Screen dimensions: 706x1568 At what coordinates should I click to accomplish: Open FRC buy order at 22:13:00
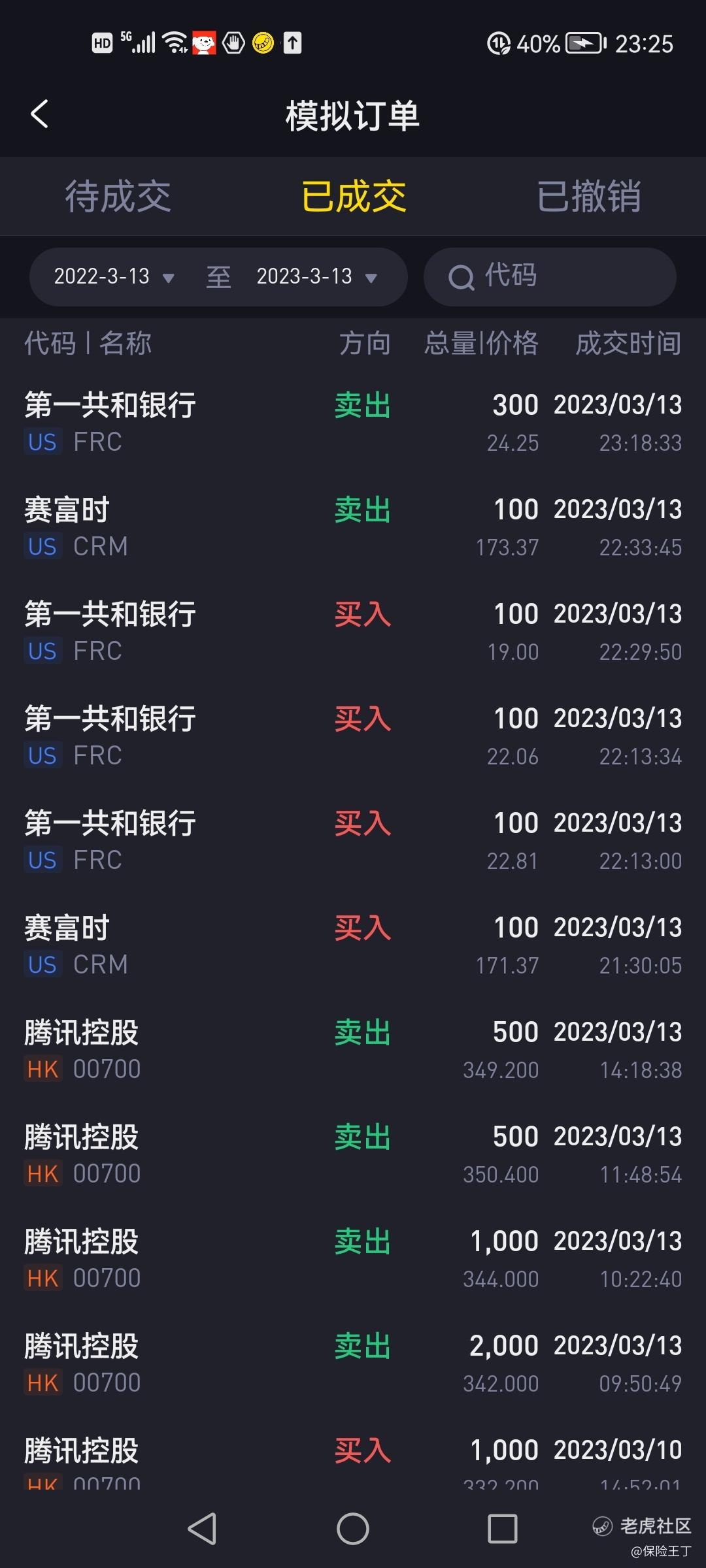pos(353,841)
